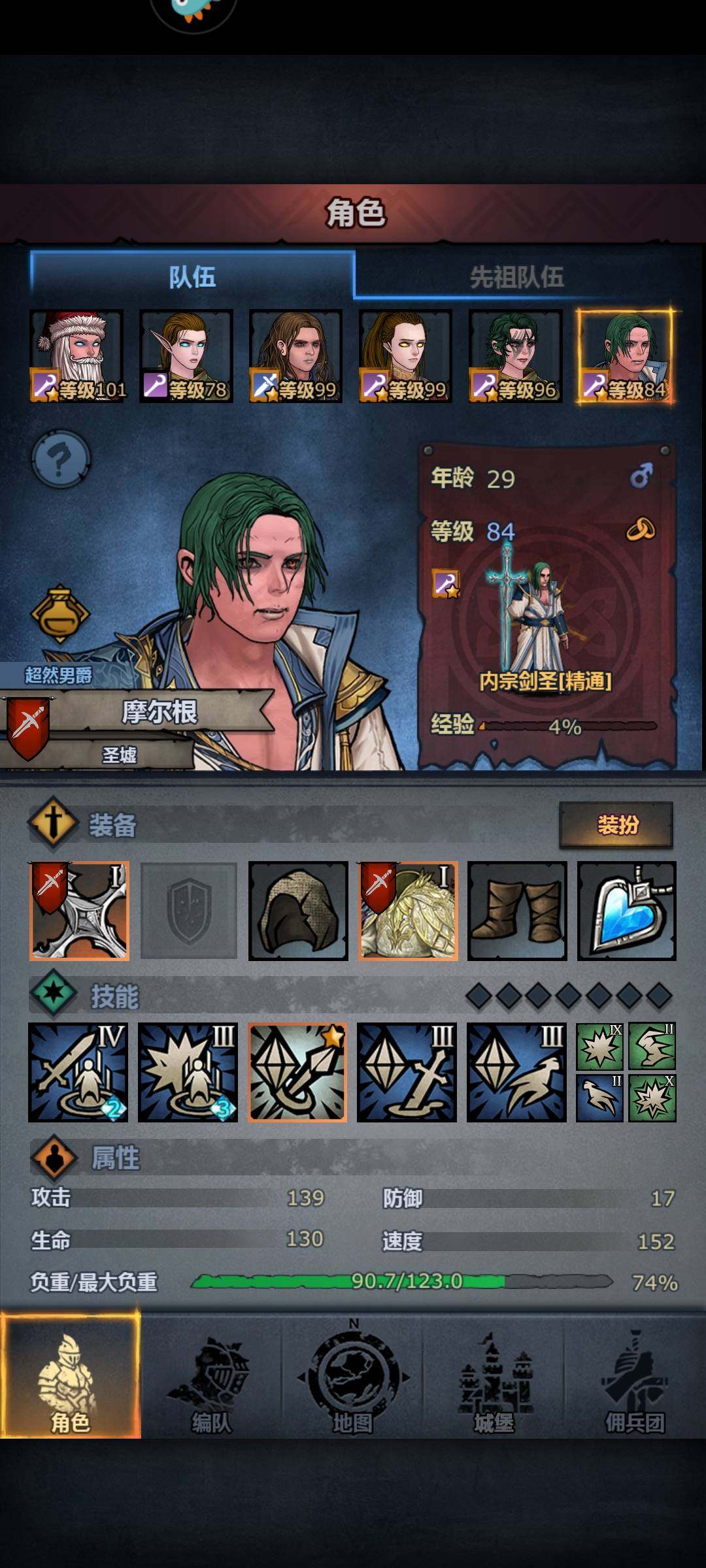Screen dimensions: 706x1568
Task: Tap the 队伍 team tab
Action: tap(192, 277)
